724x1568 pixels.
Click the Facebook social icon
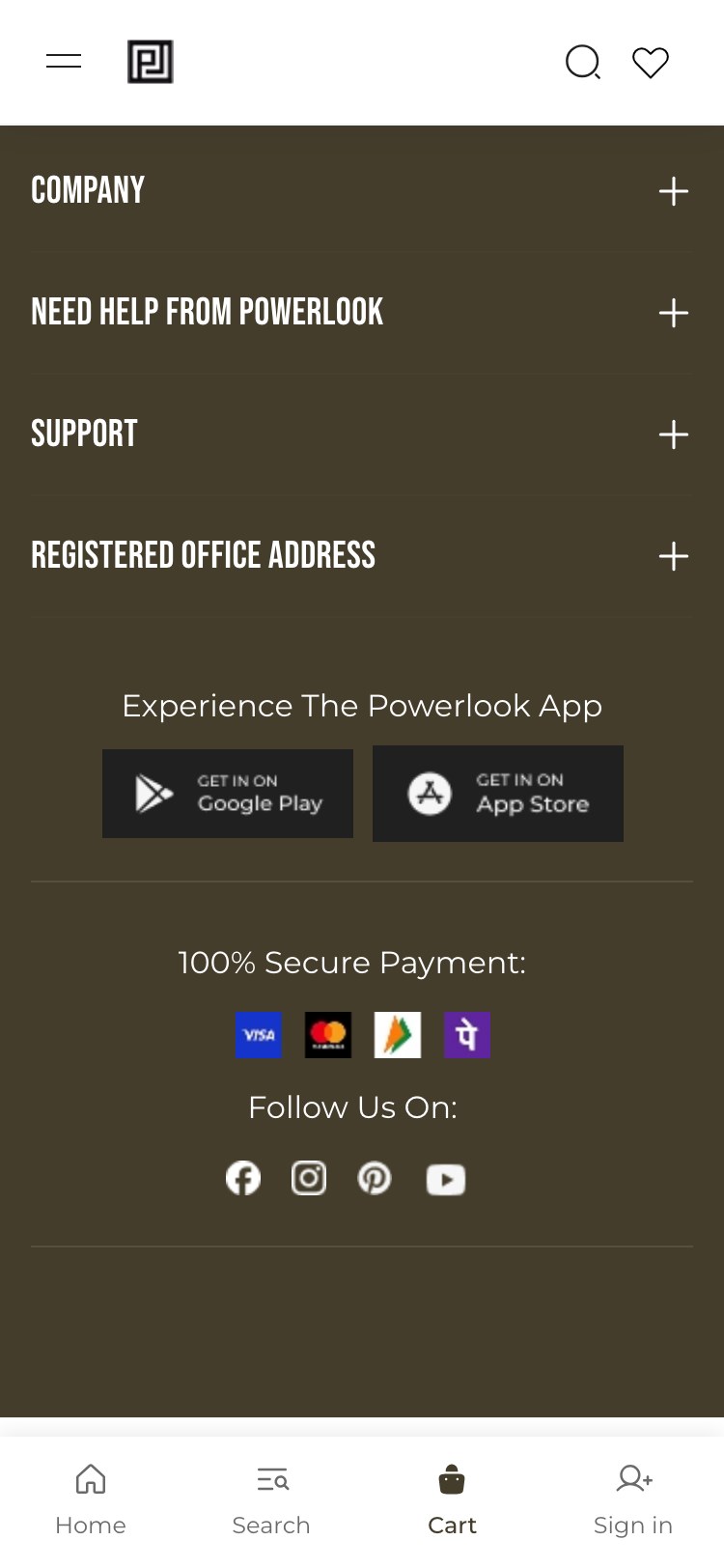(242, 1177)
